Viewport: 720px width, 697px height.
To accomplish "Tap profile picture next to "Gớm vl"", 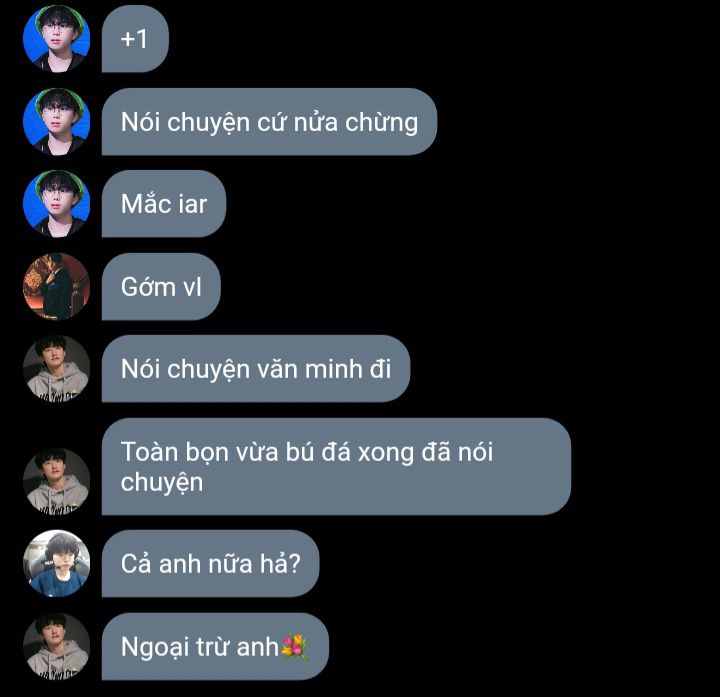I will click(56, 287).
